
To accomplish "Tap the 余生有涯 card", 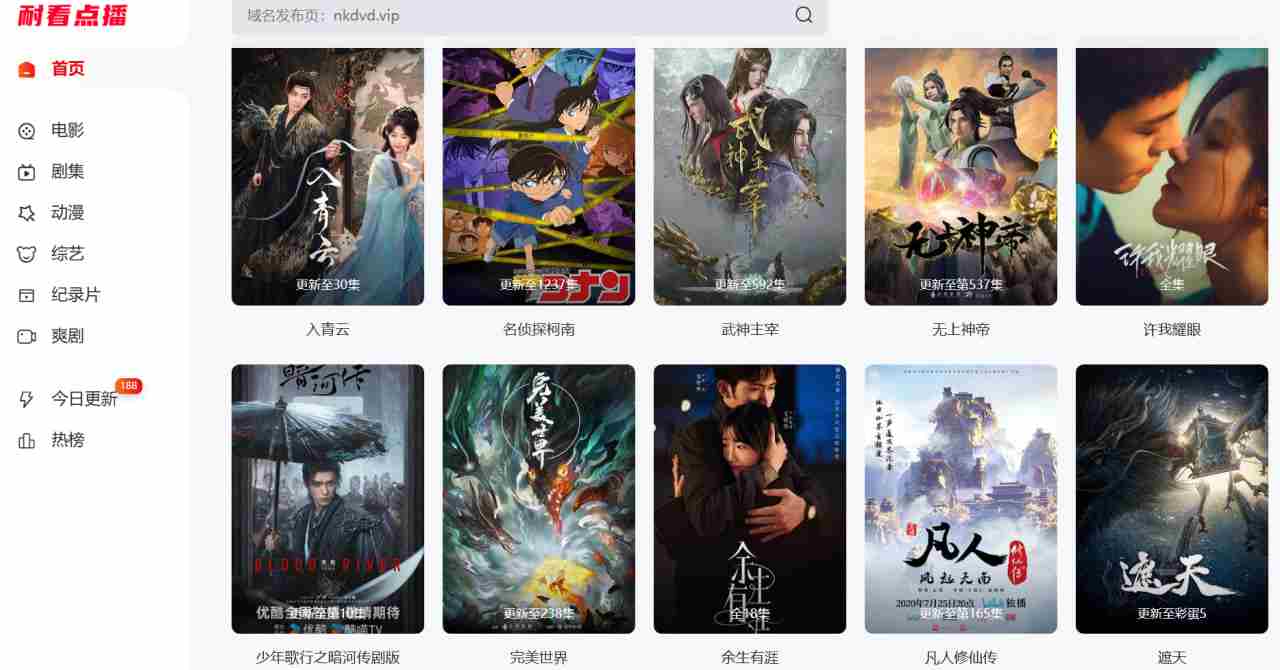I will (x=750, y=498).
